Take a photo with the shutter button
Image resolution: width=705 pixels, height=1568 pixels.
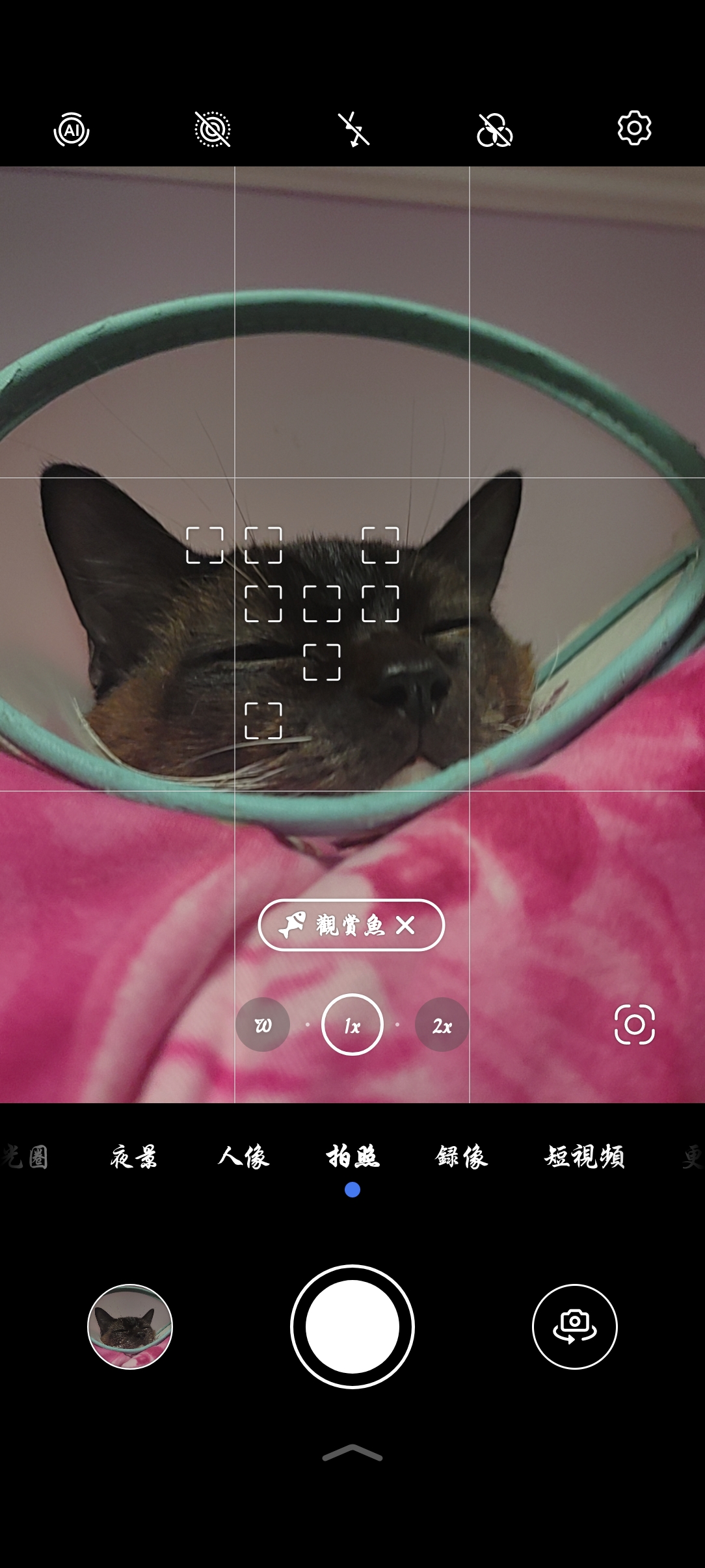pyautogui.click(x=352, y=1327)
